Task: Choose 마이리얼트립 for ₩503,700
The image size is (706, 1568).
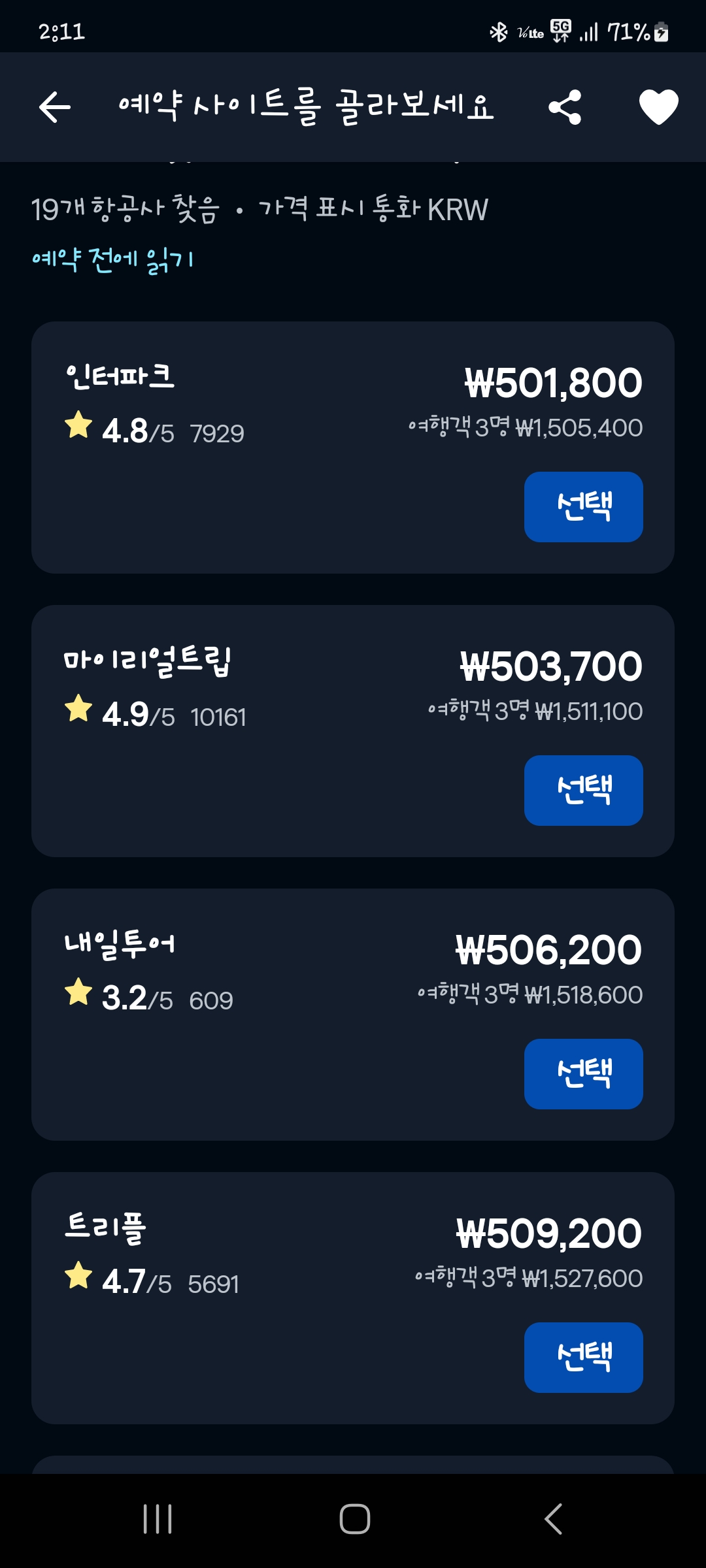Action: pos(583,791)
